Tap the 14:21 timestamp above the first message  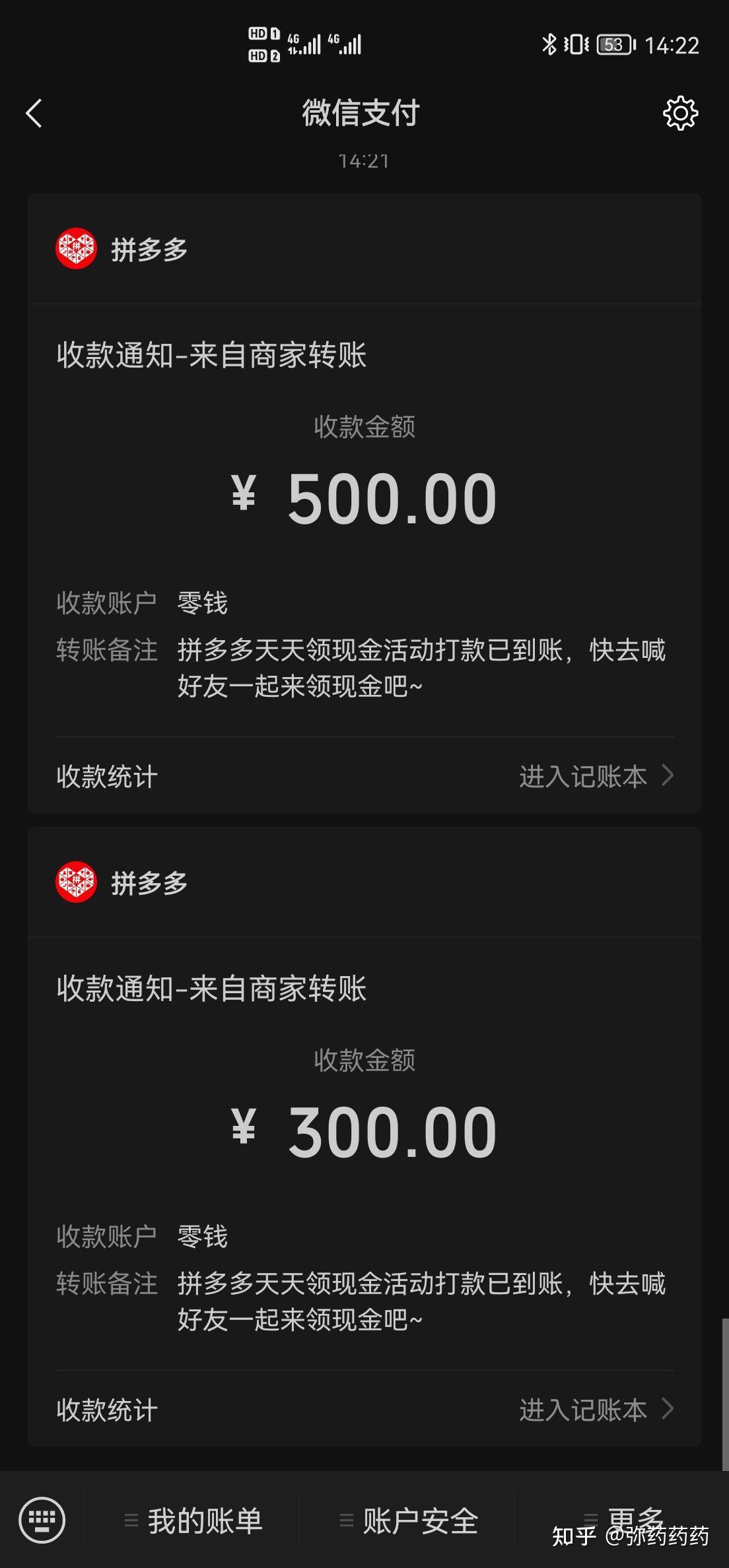click(364, 160)
